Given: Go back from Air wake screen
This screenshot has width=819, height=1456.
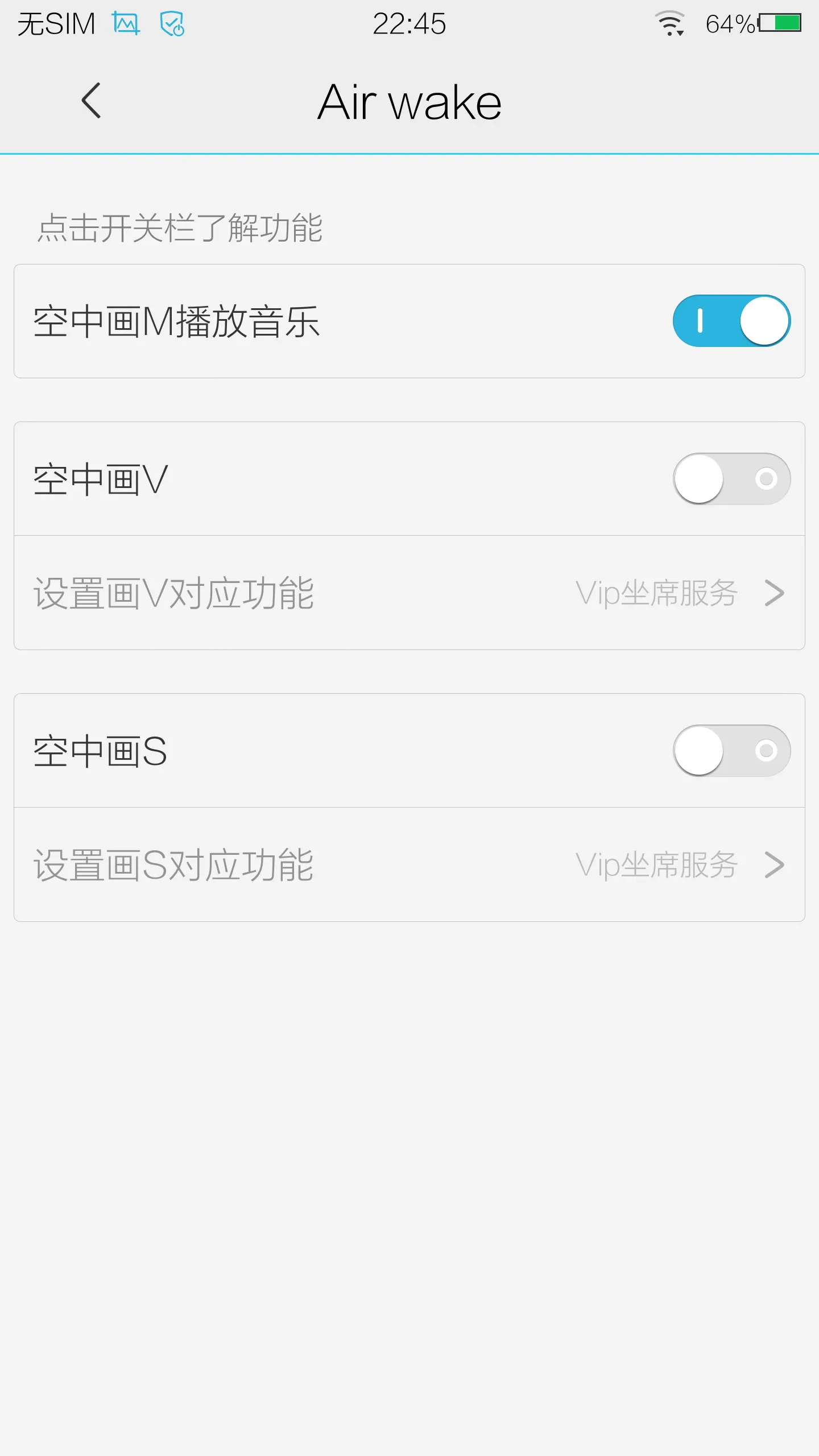Looking at the screenshot, I should (x=91, y=101).
